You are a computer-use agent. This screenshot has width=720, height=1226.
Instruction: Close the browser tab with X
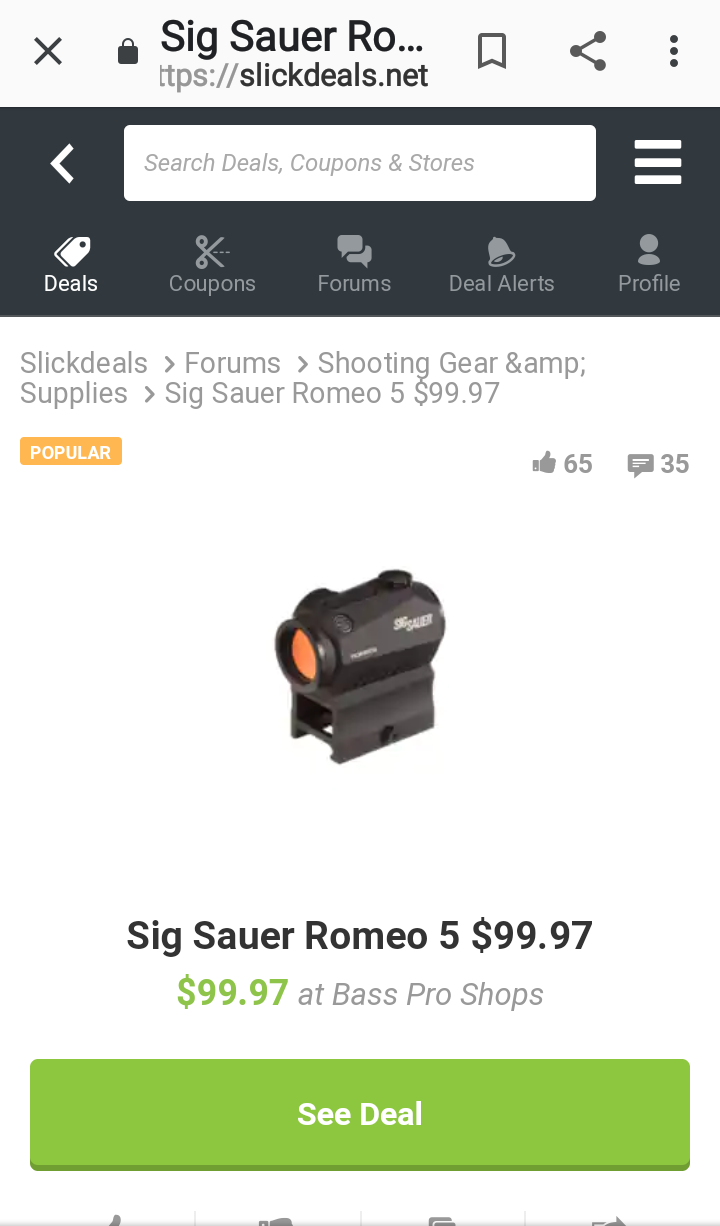click(48, 51)
